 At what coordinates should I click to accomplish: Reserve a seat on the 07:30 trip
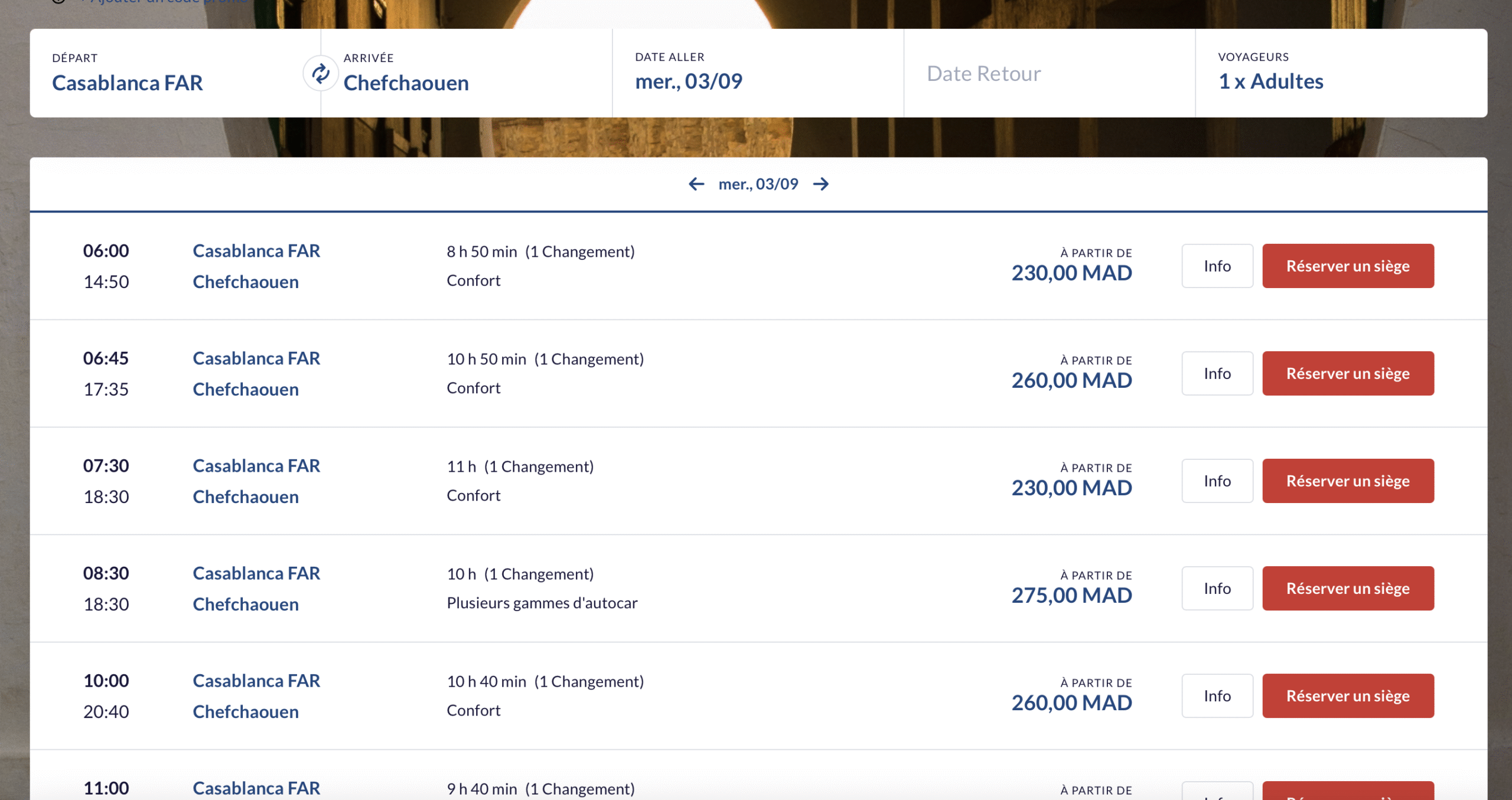[x=1348, y=481]
